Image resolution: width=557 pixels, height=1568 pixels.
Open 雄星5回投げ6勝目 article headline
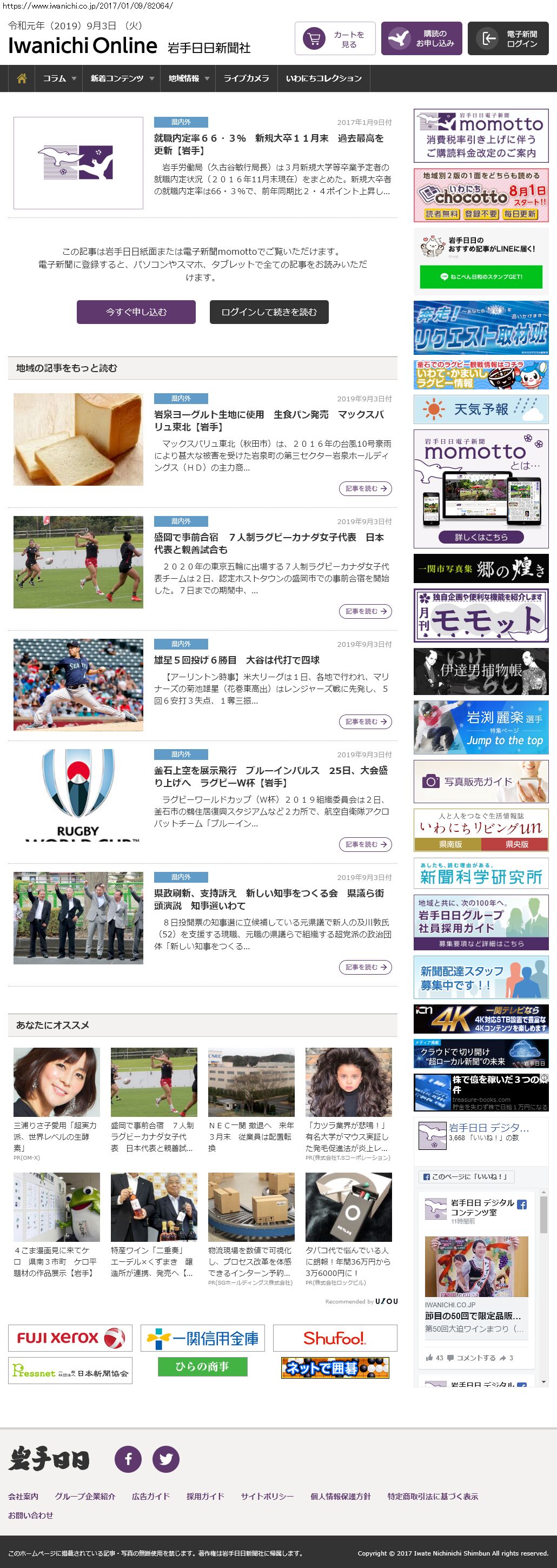[x=237, y=660]
